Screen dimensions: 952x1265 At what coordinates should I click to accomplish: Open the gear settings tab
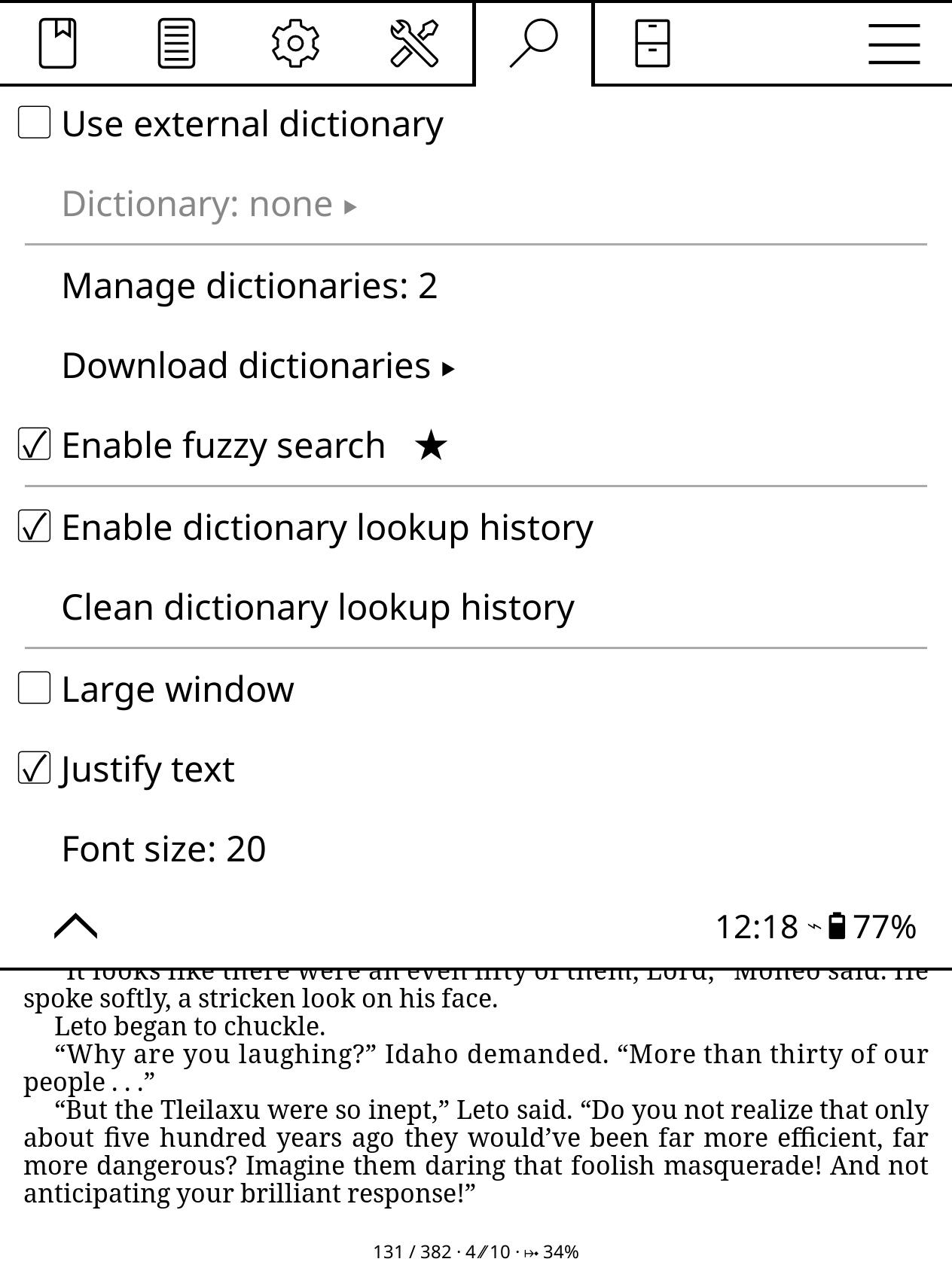[294, 44]
